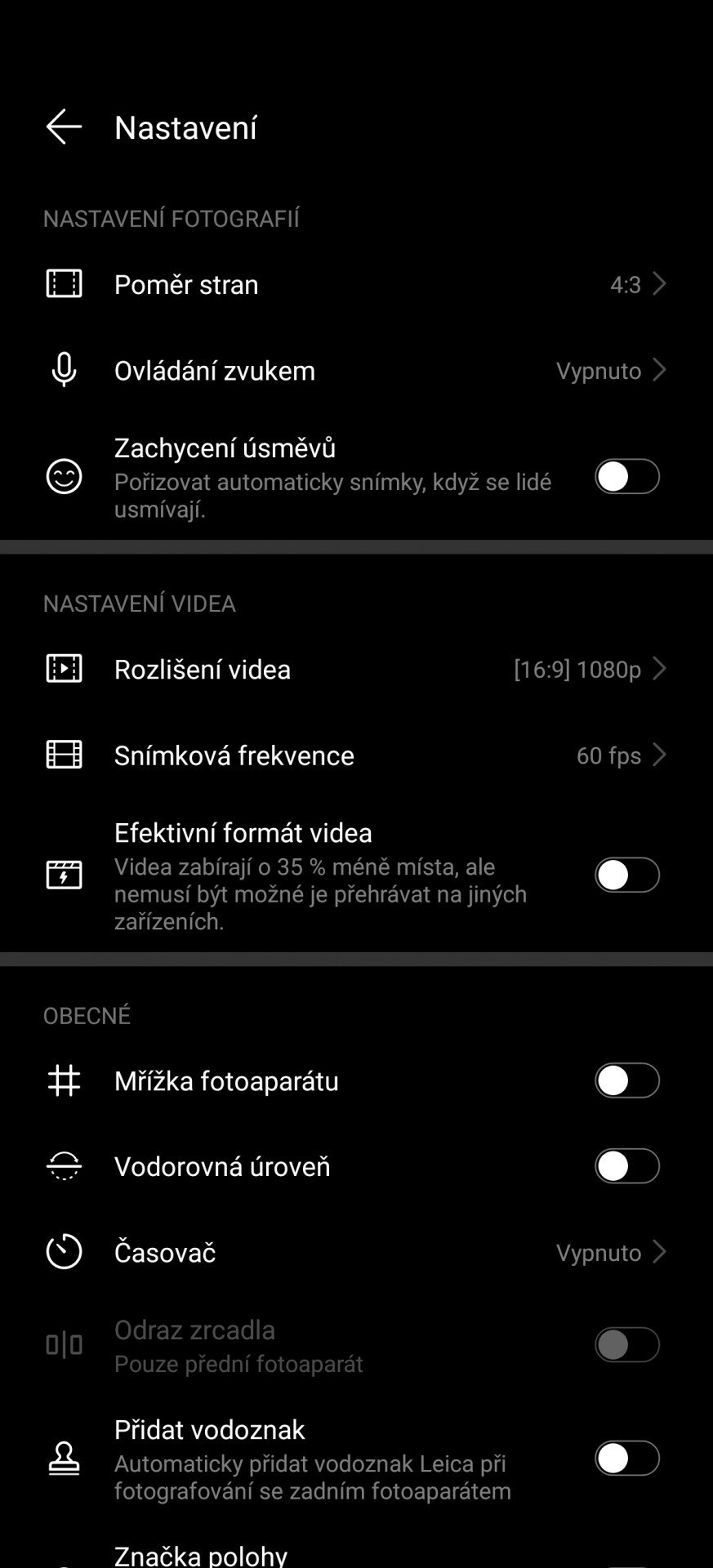Viewport: 713px width, 1568px height.
Task: Open Poměr stran aspect ratio setting
Action: pyautogui.click(x=356, y=284)
